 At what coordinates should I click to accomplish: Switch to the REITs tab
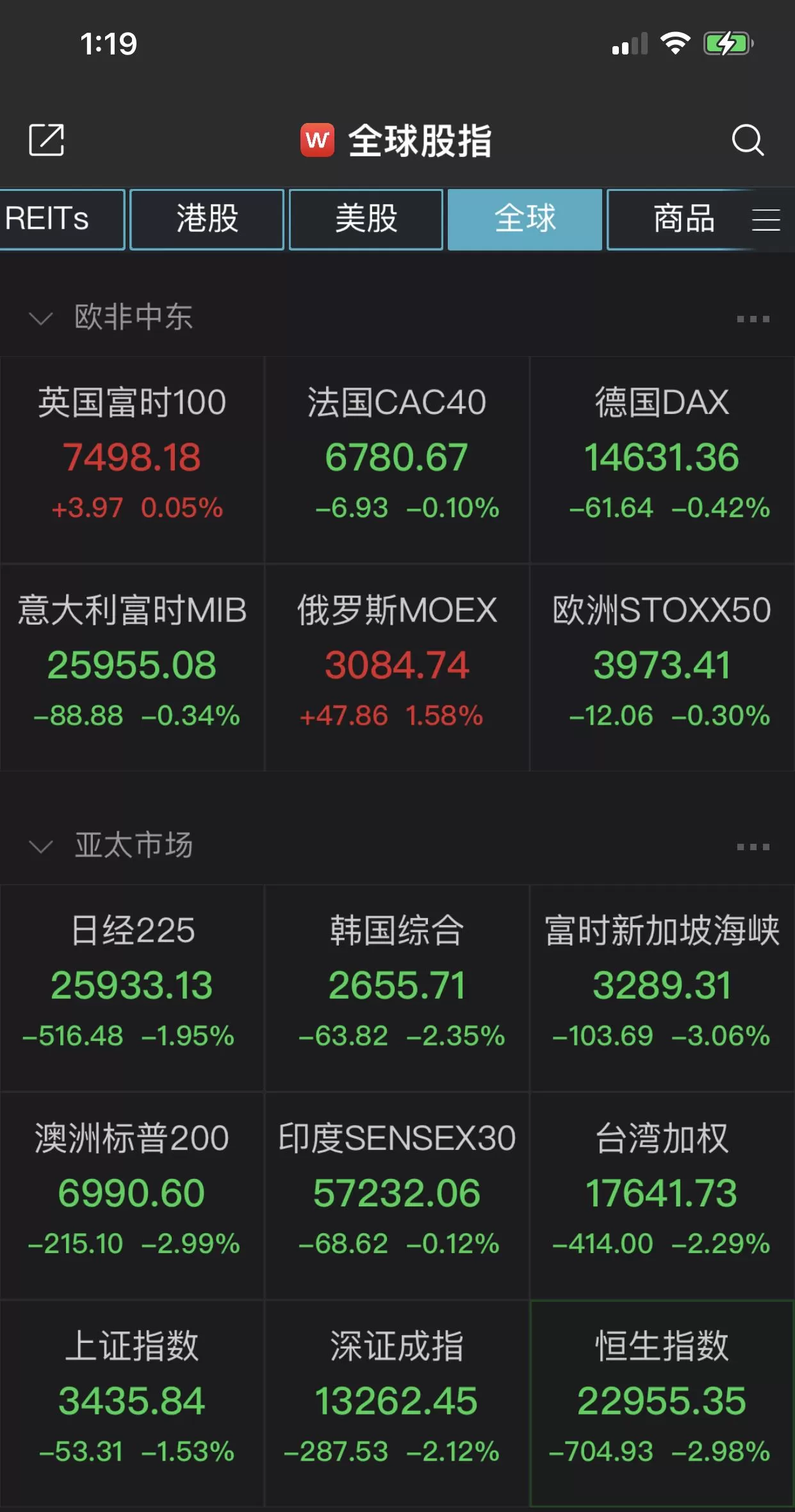(x=62, y=219)
